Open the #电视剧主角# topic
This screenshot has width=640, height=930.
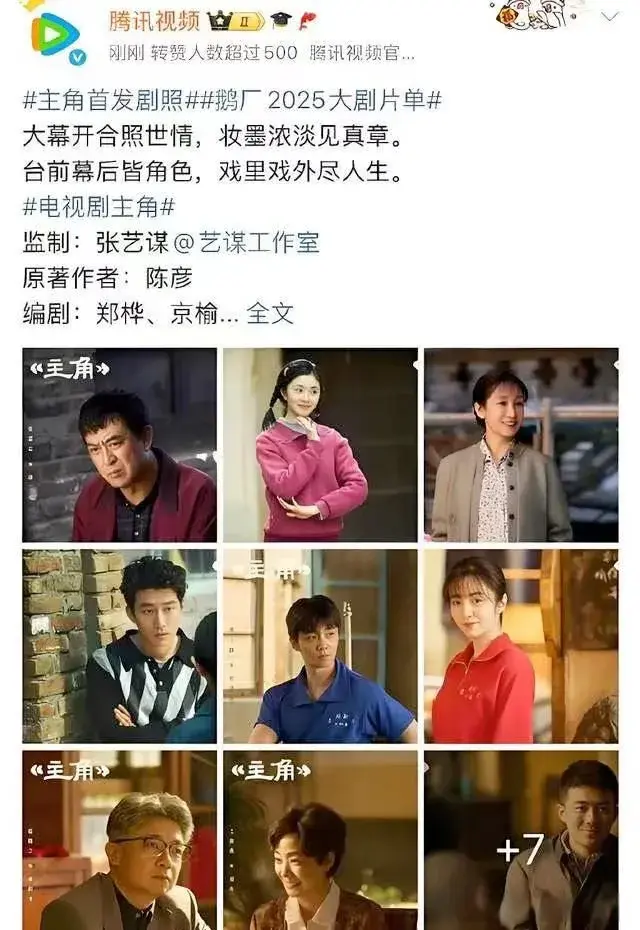tap(99, 207)
